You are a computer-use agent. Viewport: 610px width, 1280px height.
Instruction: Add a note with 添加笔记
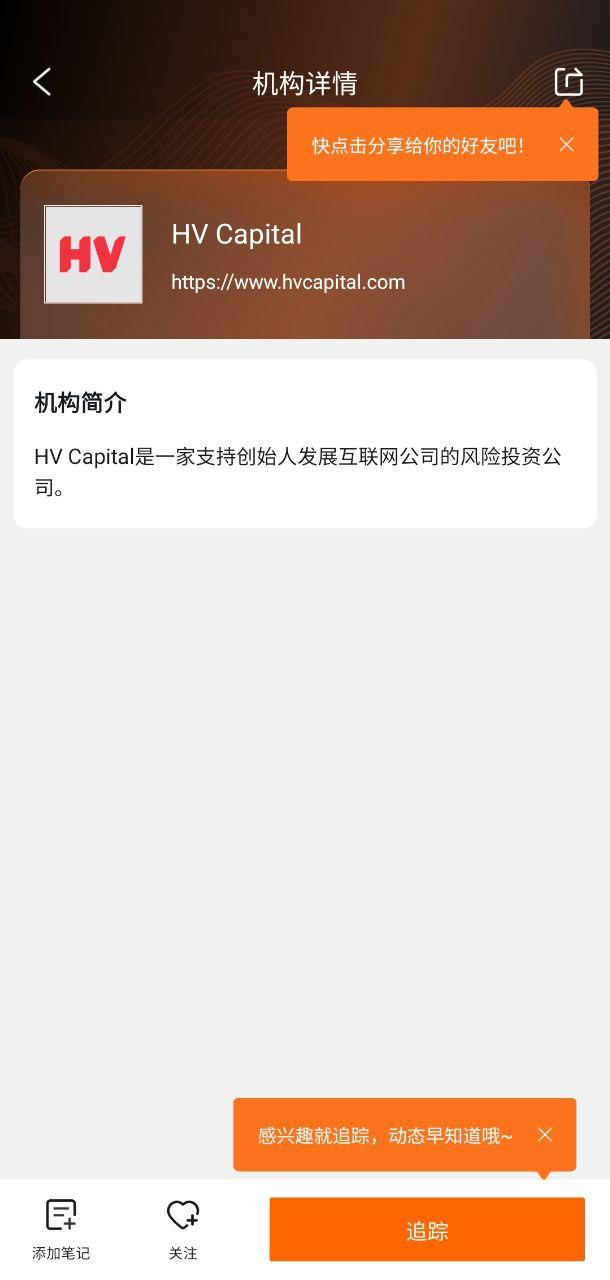(x=61, y=1229)
